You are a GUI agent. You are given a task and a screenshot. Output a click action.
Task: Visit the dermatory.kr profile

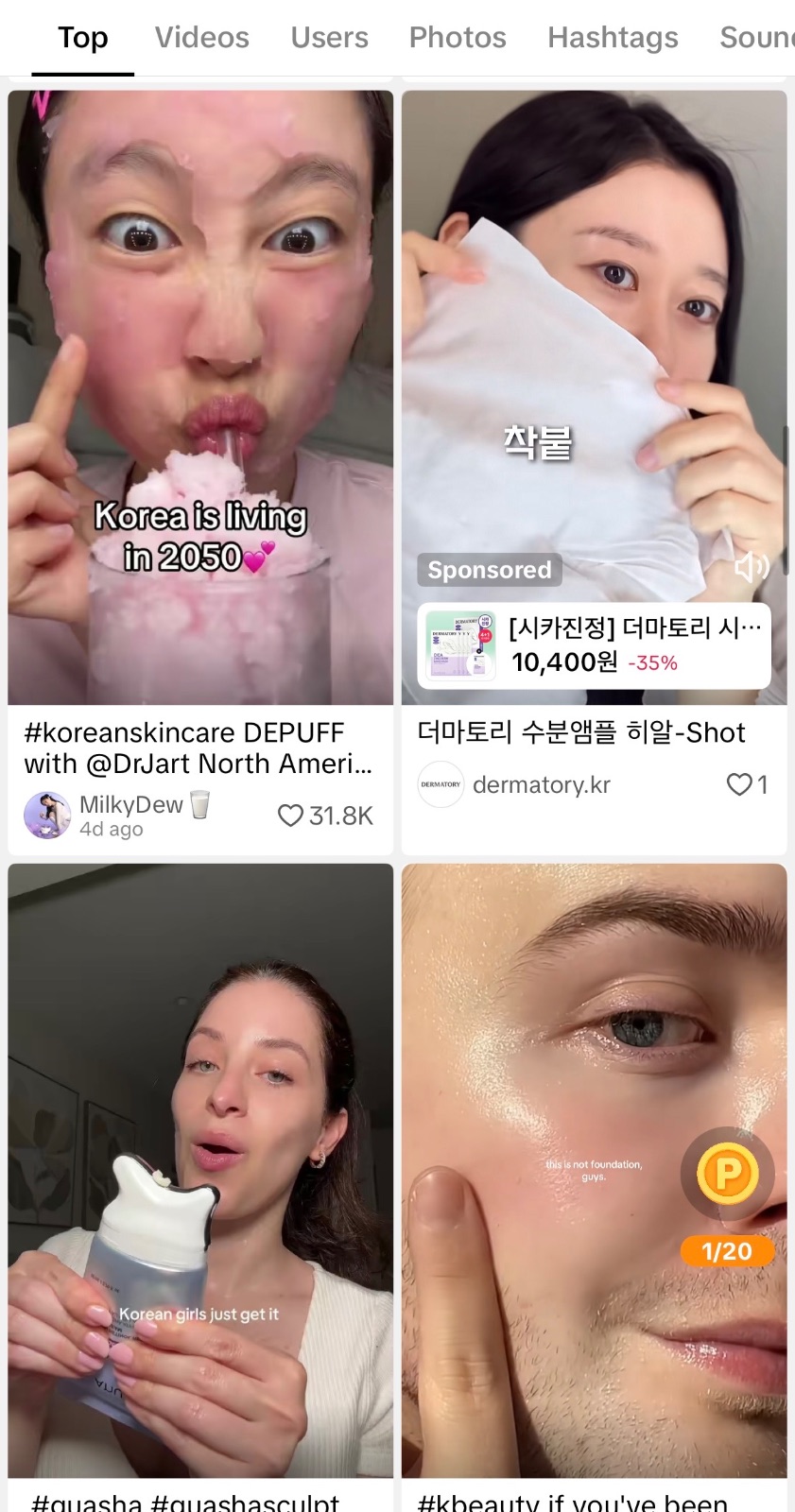[x=542, y=784]
